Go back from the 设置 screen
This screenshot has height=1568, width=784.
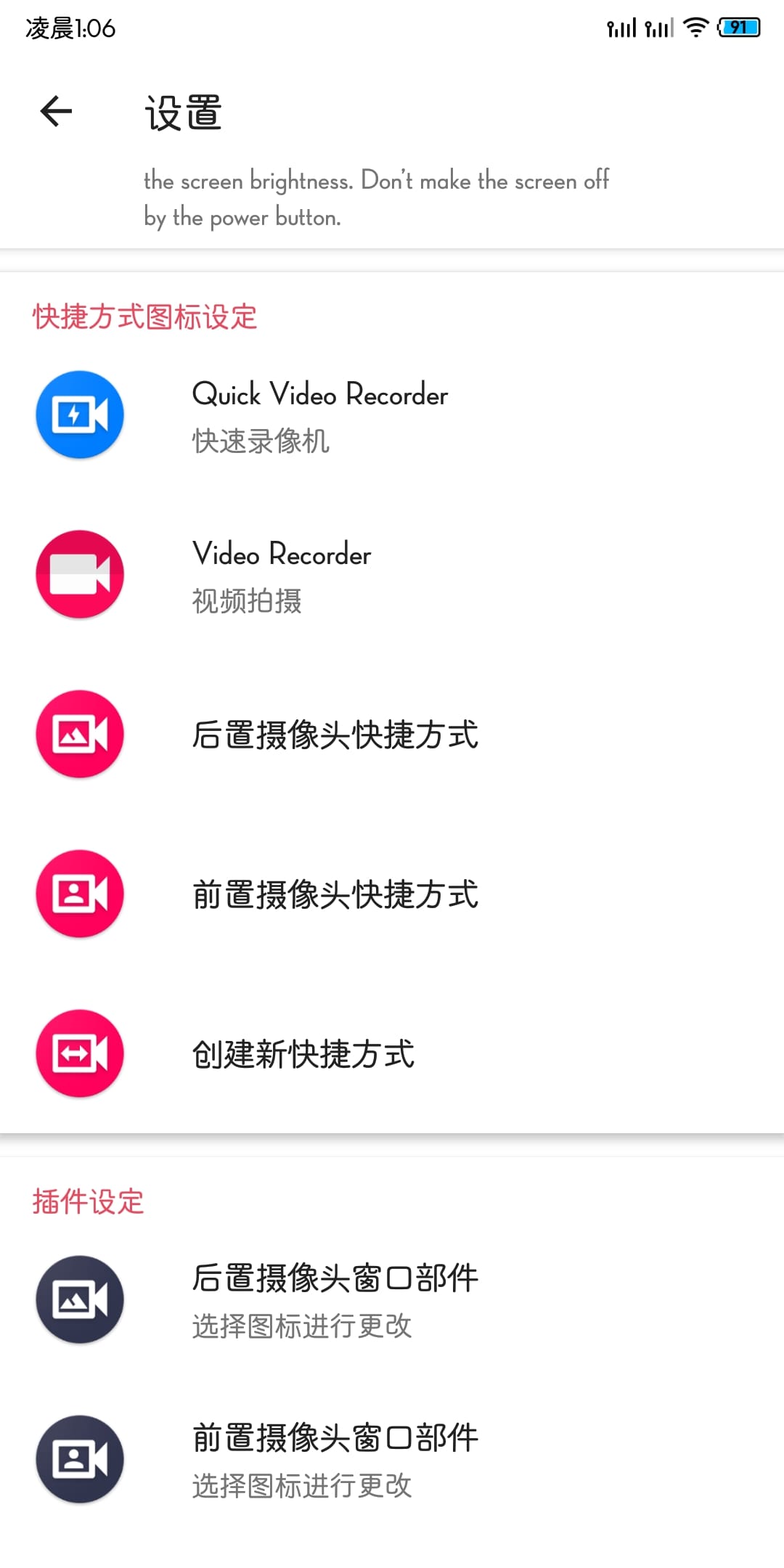point(56,111)
